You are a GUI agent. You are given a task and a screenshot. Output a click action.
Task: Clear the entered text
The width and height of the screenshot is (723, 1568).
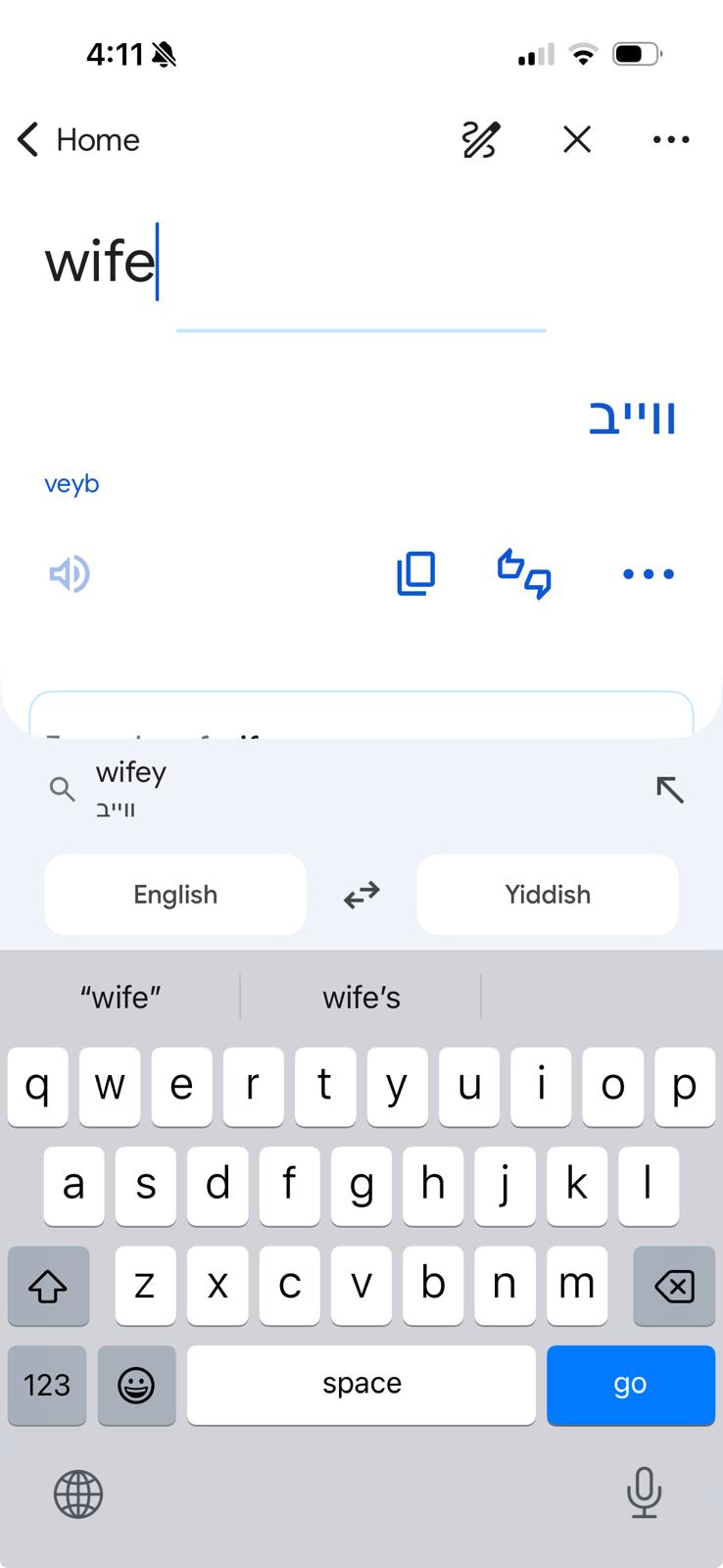coord(577,140)
